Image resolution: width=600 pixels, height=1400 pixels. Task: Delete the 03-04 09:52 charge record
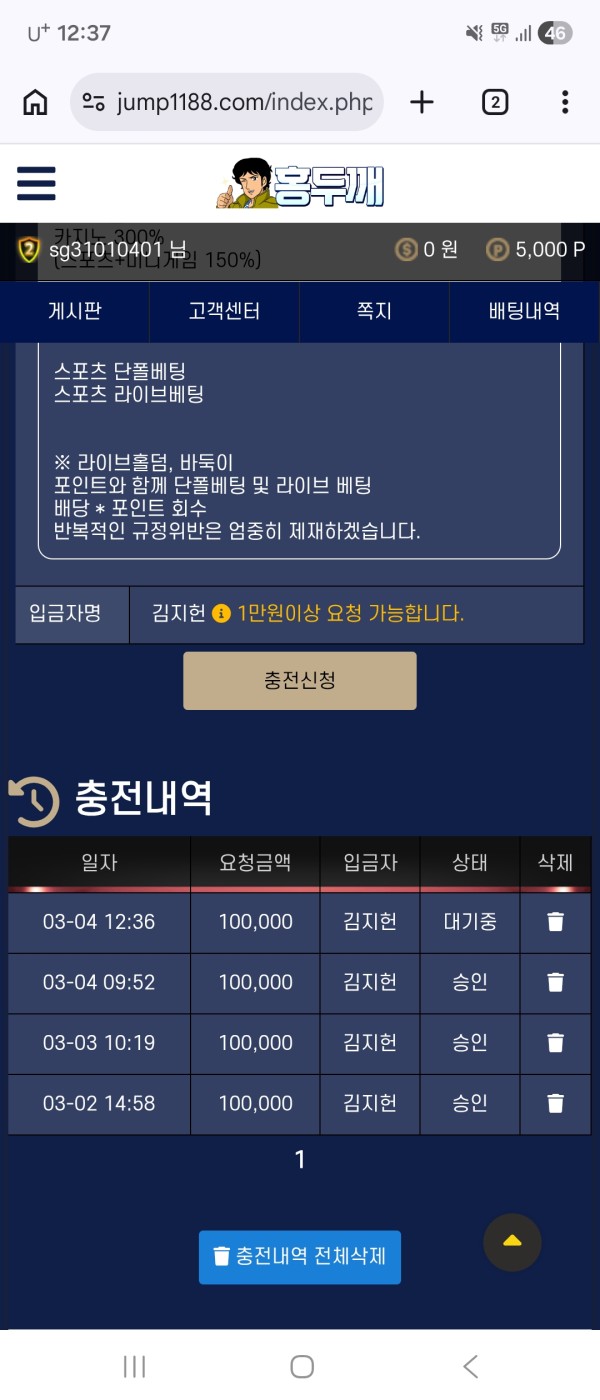pyautogui.click(x=555, y=983)
